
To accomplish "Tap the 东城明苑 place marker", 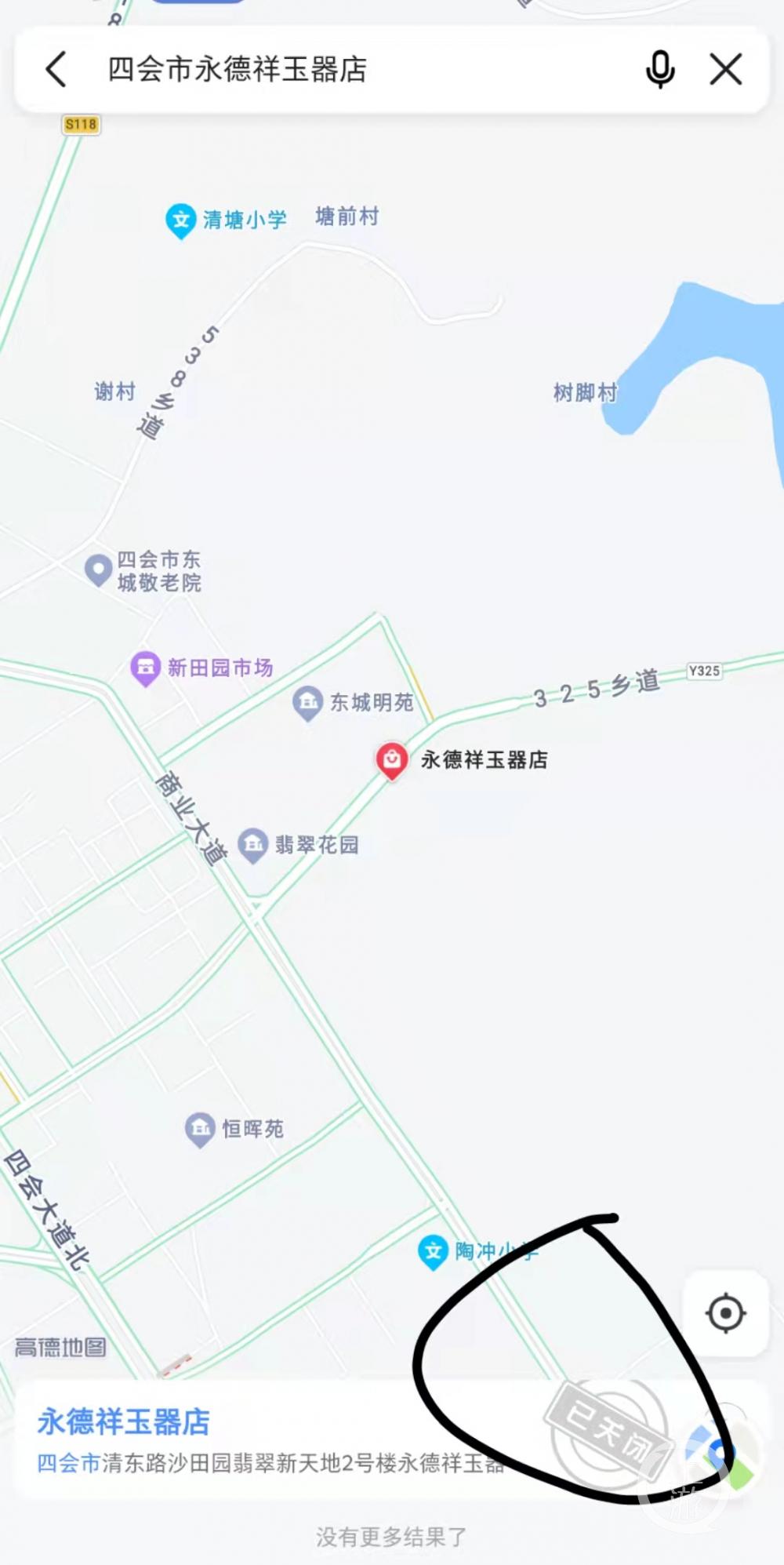I will click(308, 703).
